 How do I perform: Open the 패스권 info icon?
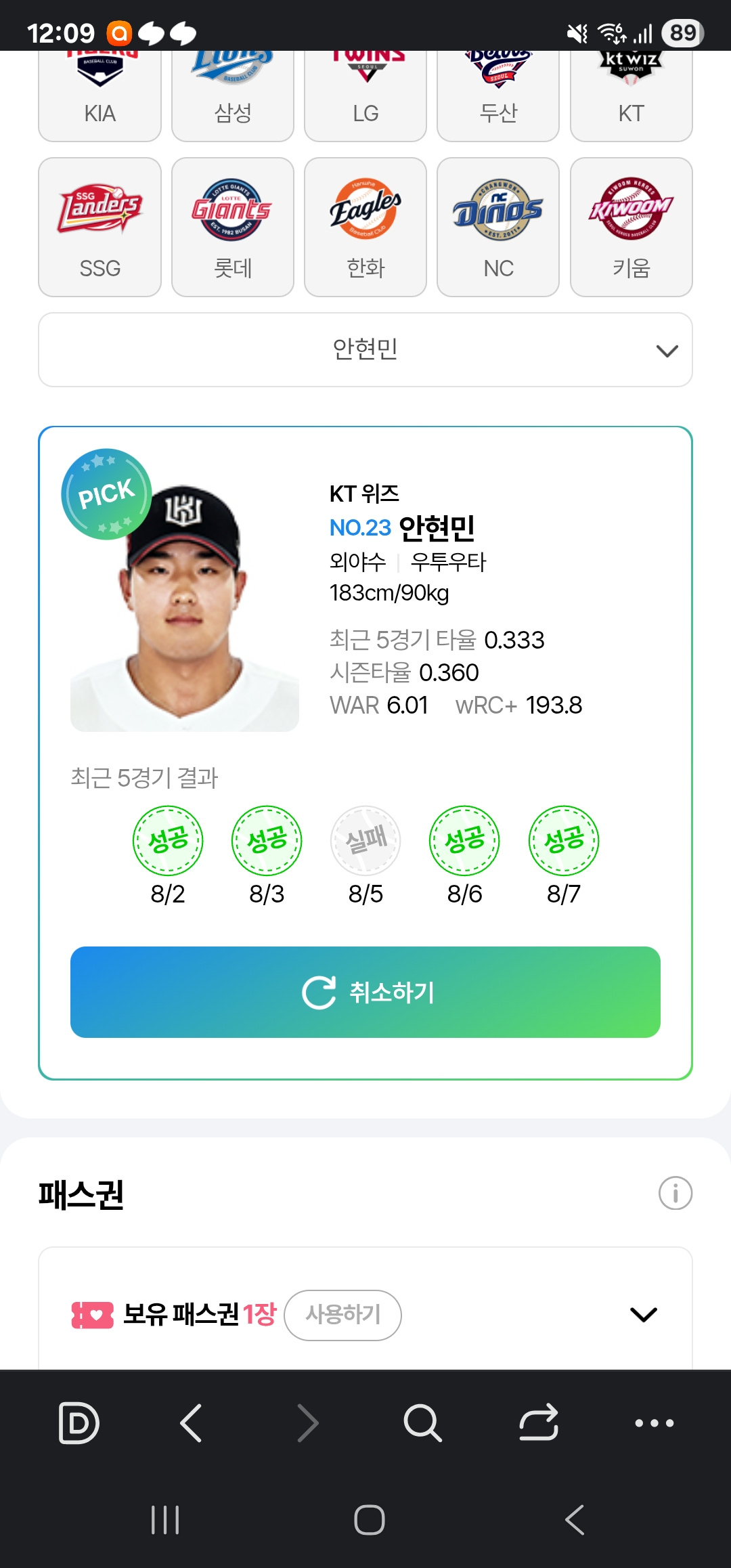[675, 1193]
